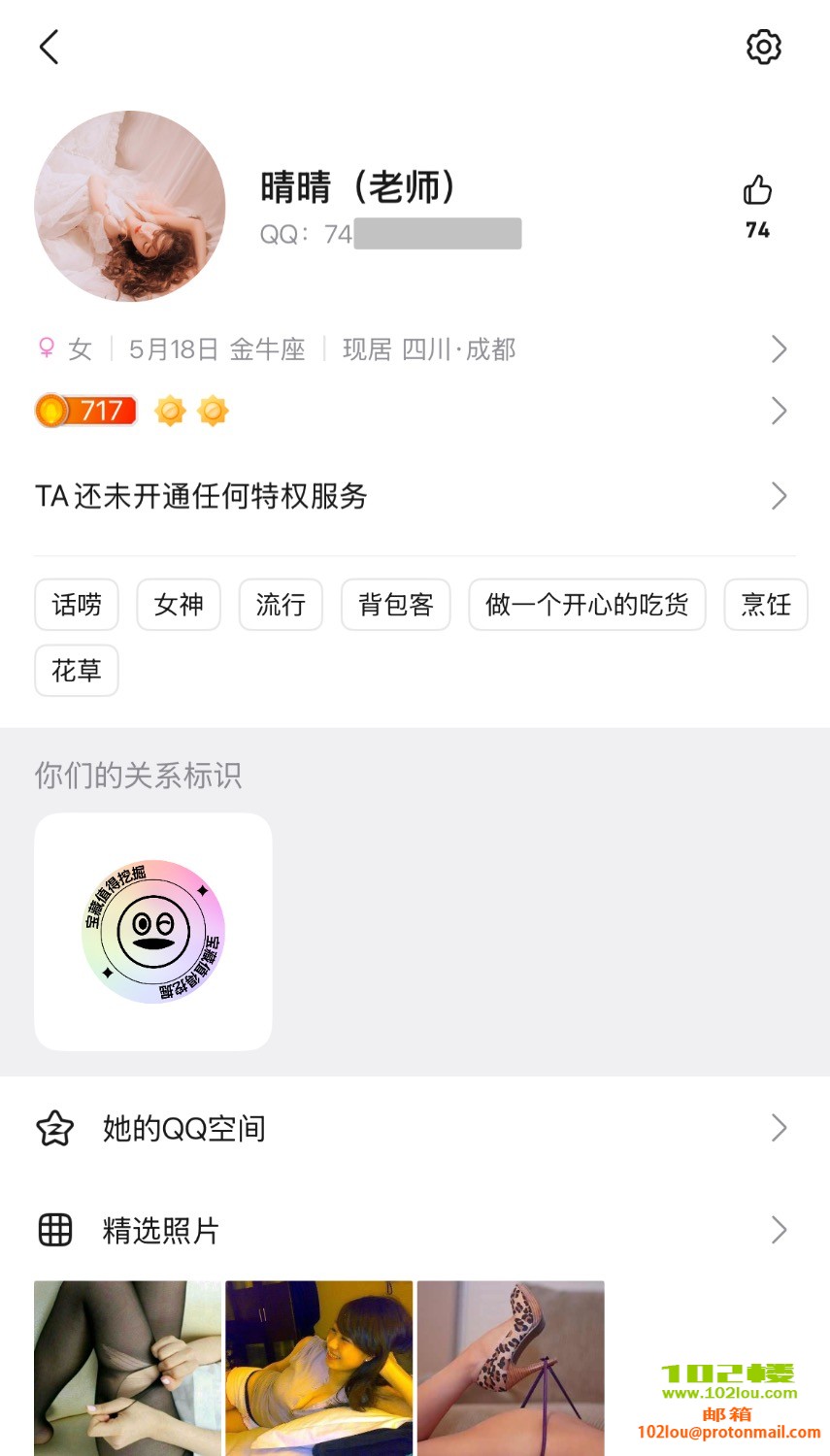
Task: View the first featured photo
Action: pos(128,1368)
